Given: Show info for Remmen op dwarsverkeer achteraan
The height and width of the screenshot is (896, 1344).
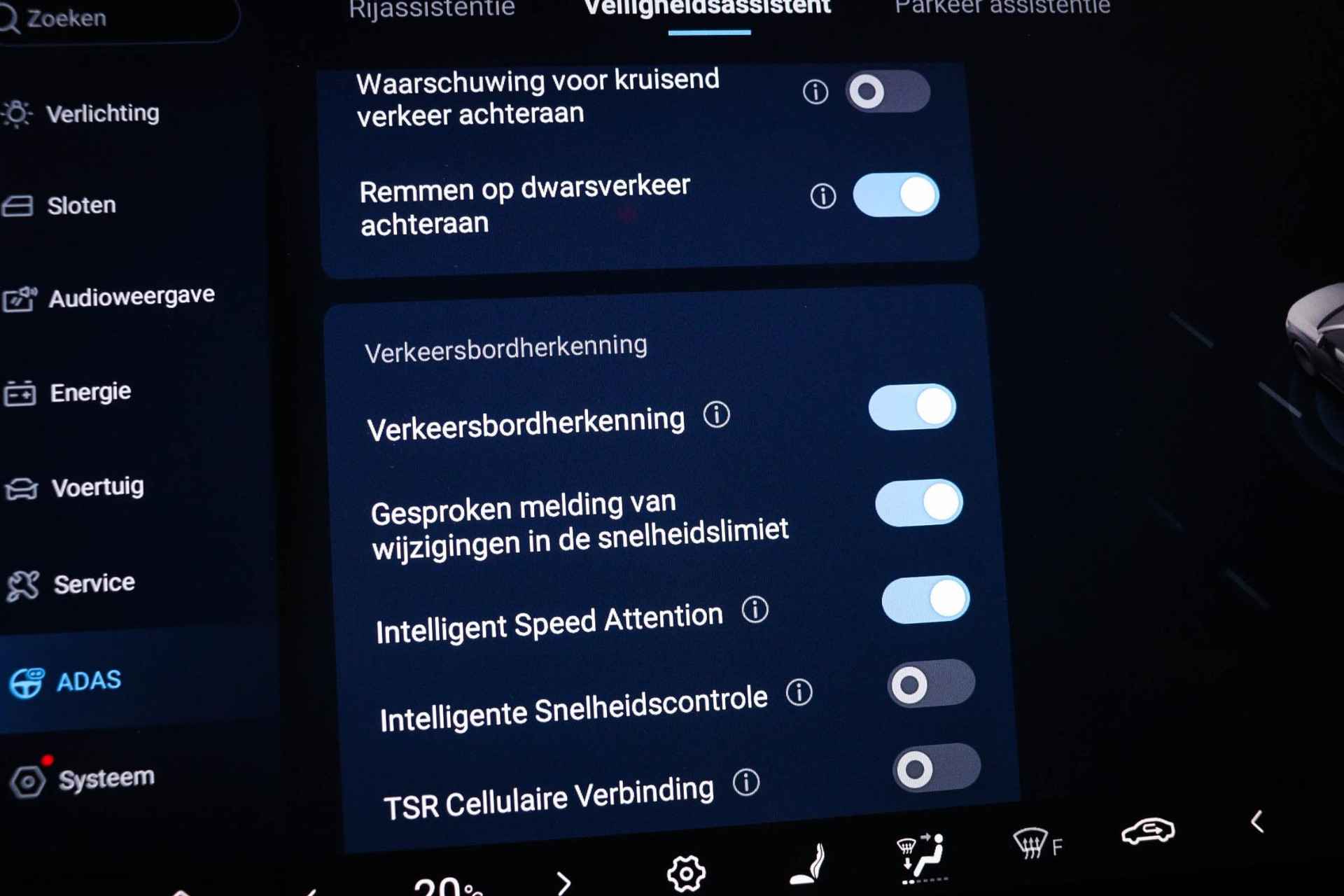Looking at the screenshot, I should pos(822,196).
